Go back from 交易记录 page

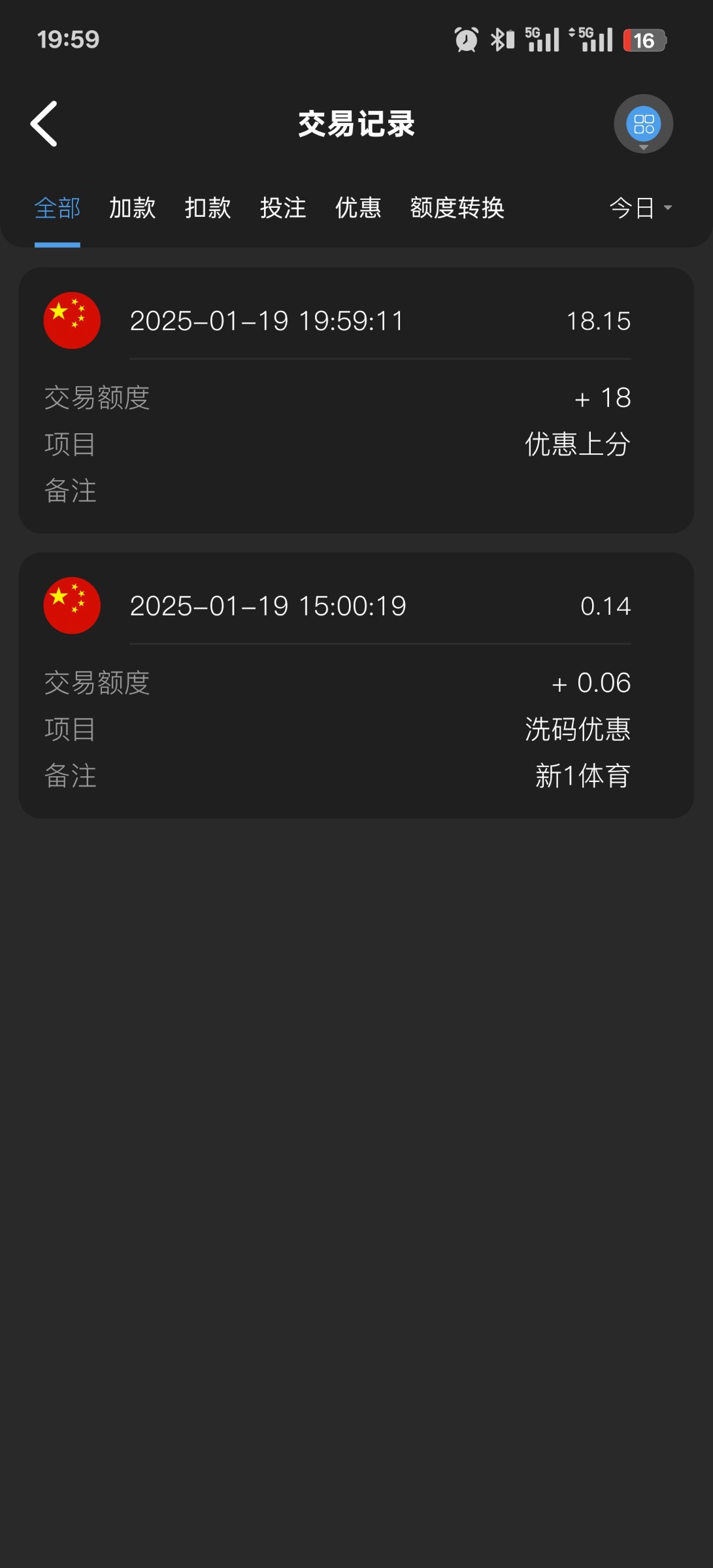pyautogui.click(x=44, y=124)
